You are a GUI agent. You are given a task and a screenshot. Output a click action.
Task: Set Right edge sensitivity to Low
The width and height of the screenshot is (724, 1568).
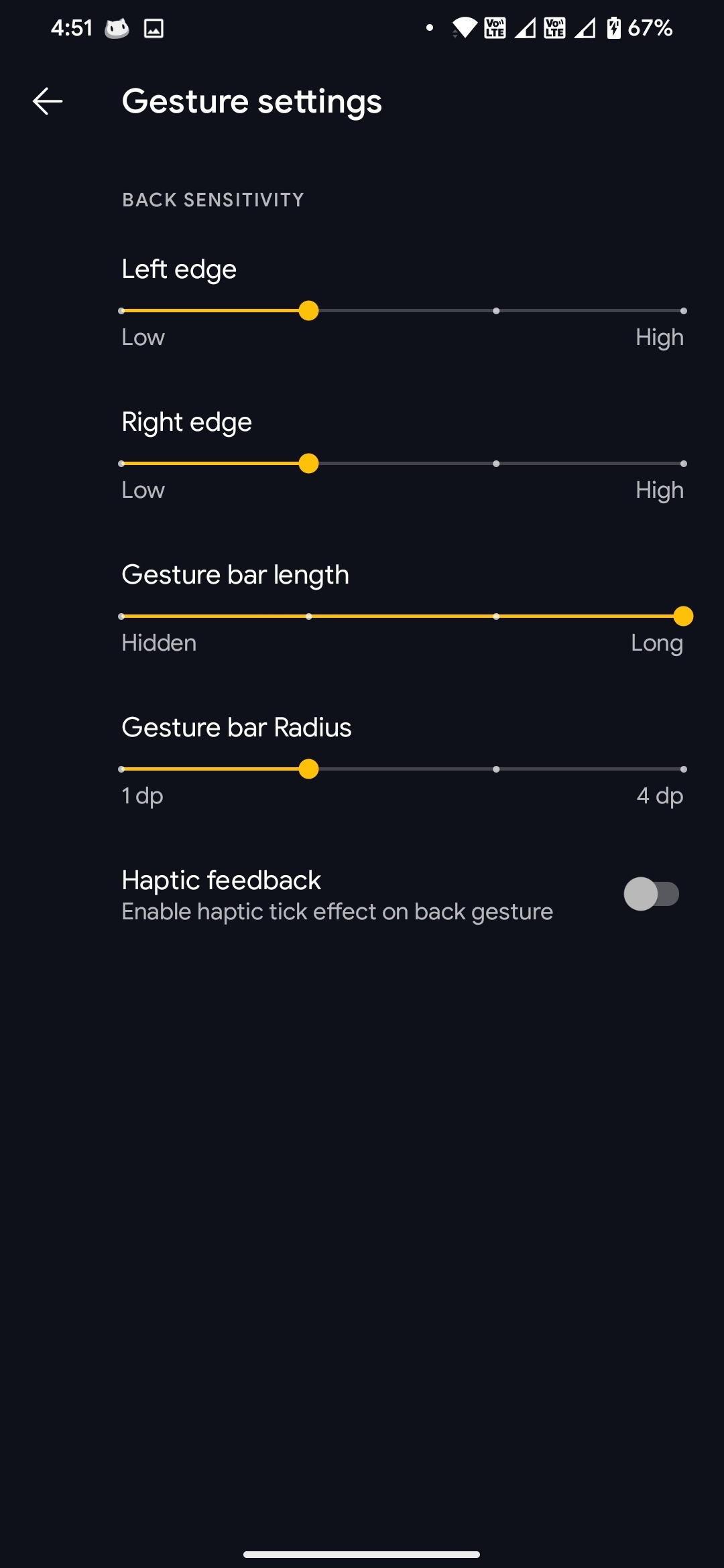[122, 464]
